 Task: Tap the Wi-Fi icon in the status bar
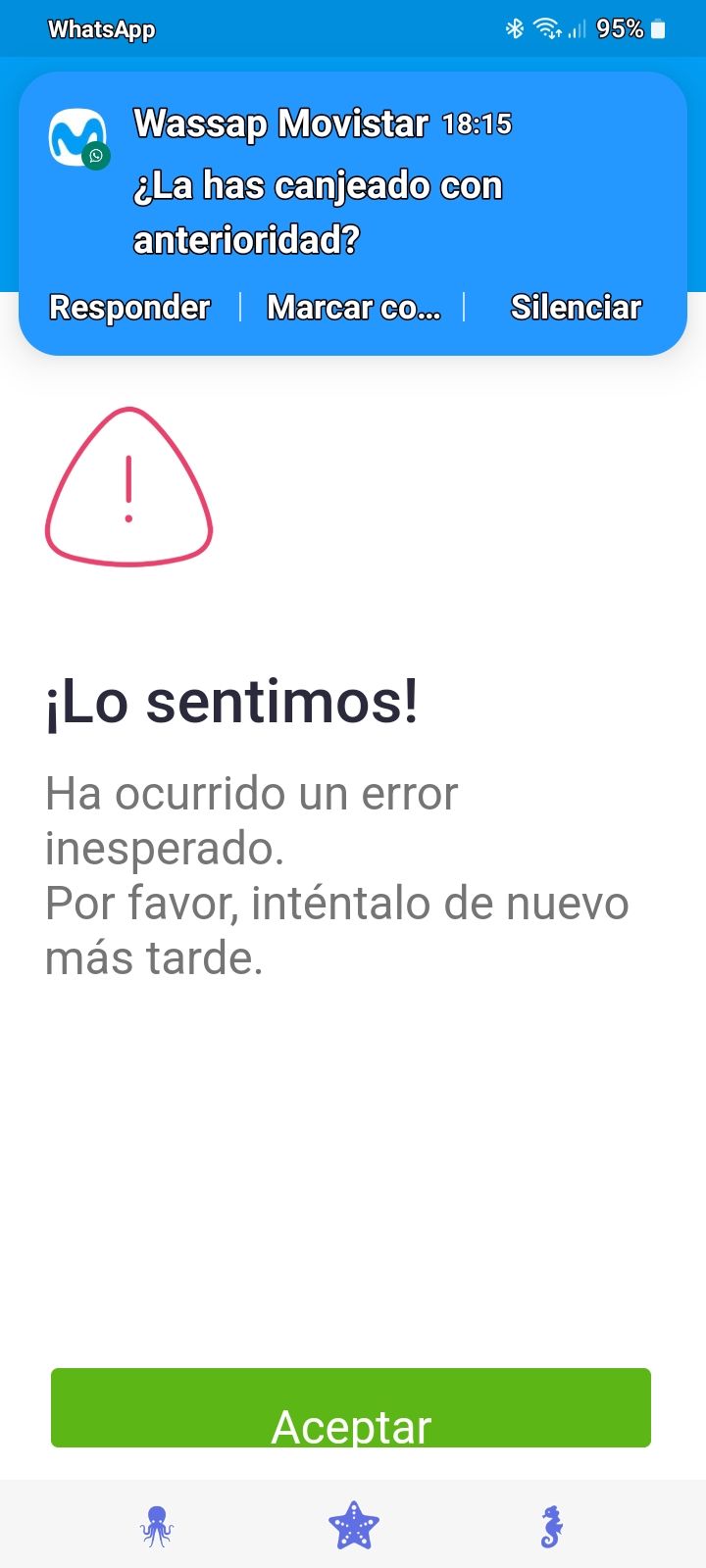coord(546,28)
